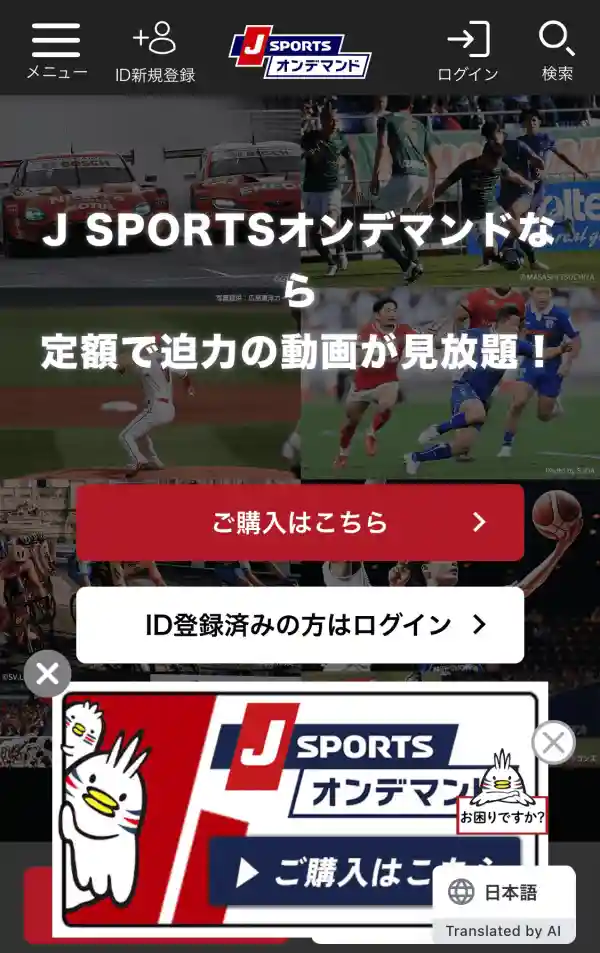
Task: Go to J SPORTS オンデマンド home via the header logo
Action: [x=300, y=50]
